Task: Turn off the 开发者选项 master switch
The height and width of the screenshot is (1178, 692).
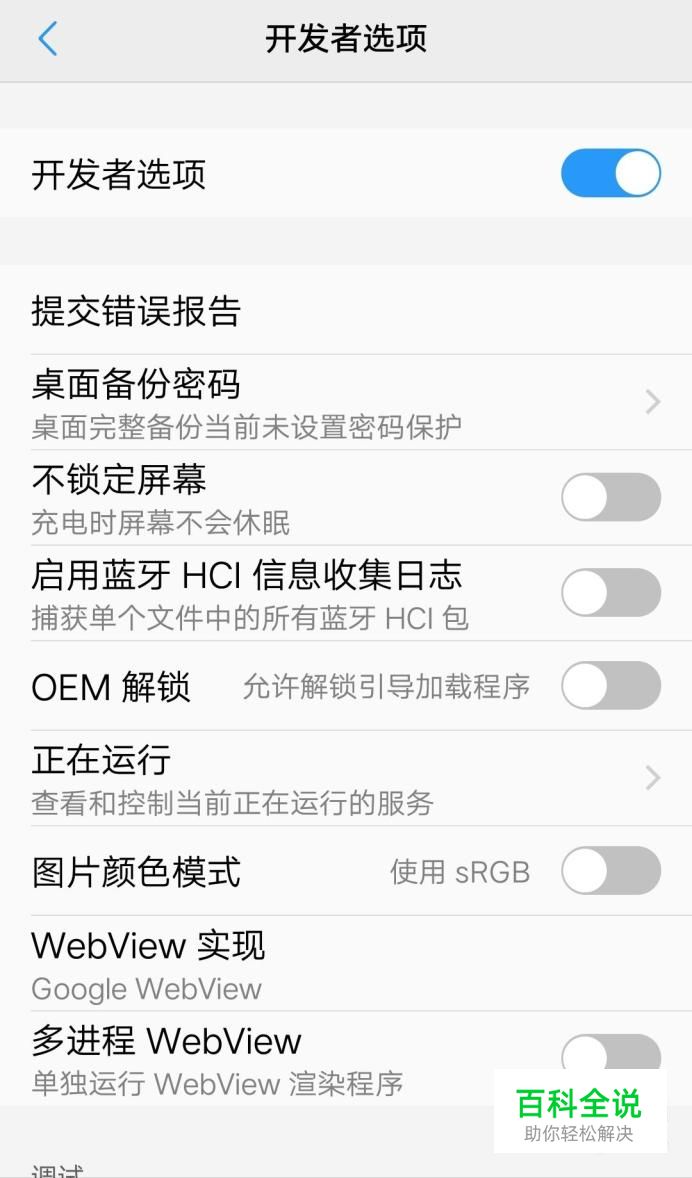Action: click(x=611, y=174)
